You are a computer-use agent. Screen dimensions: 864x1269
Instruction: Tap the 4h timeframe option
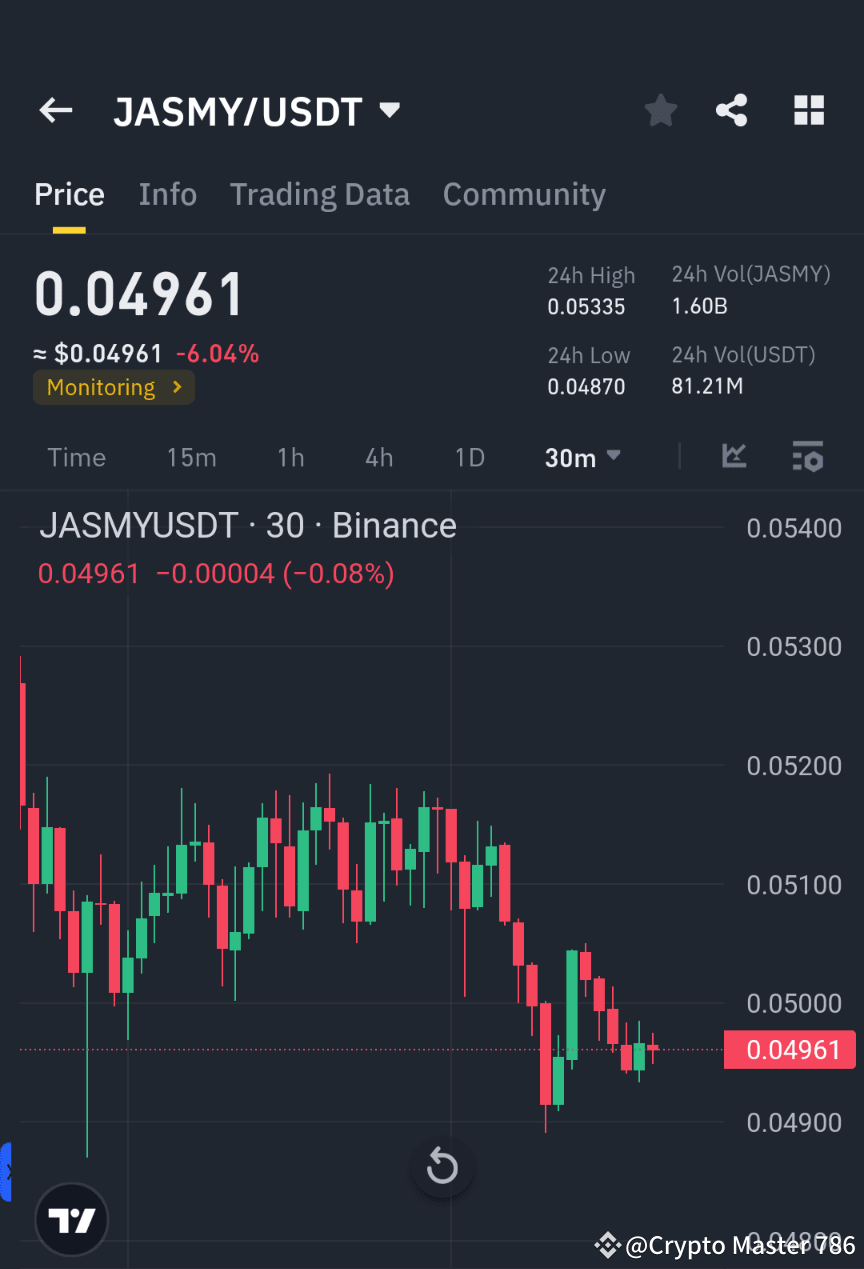378,457
